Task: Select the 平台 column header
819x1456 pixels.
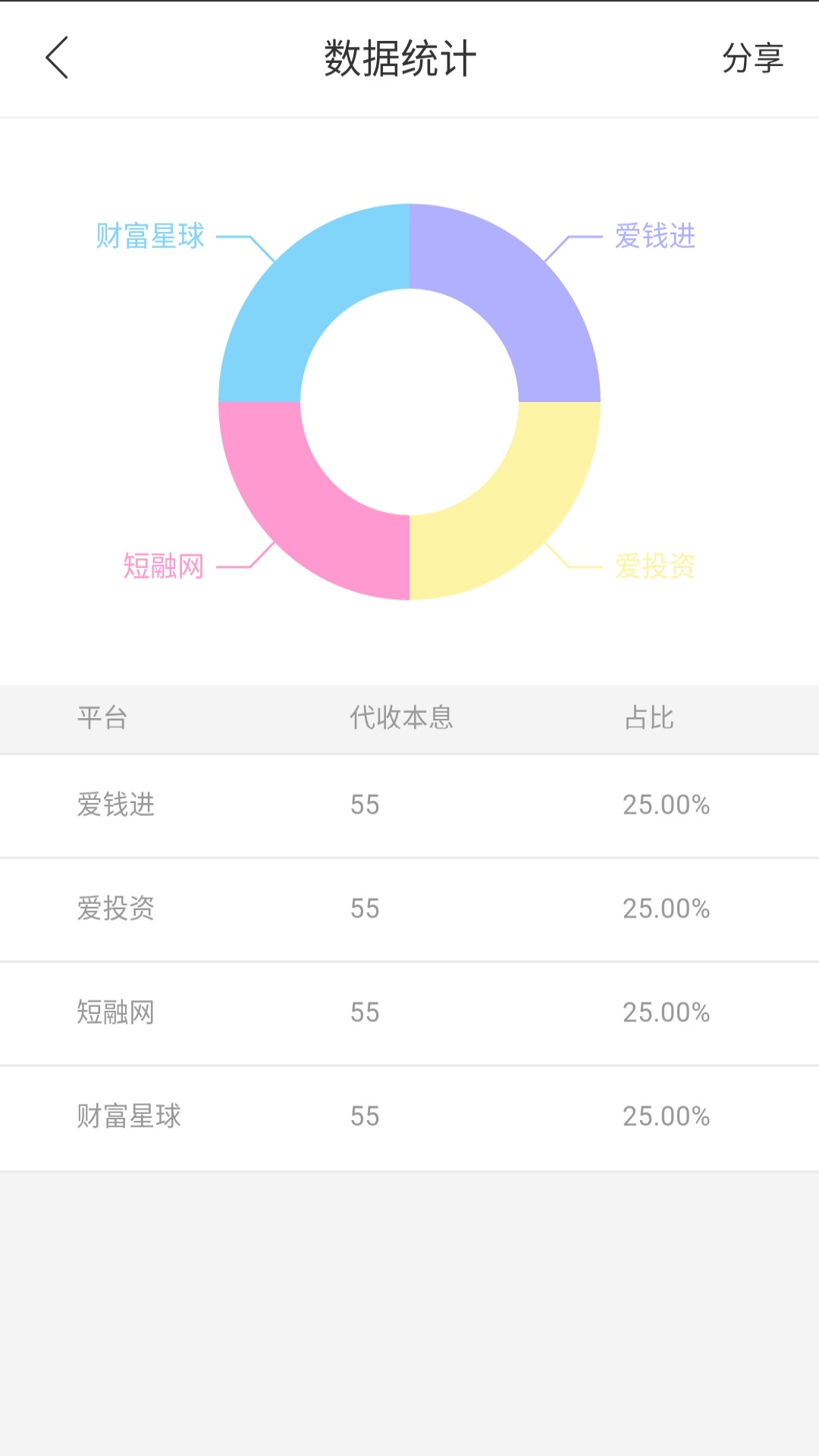Action: [x=104, y=718]
